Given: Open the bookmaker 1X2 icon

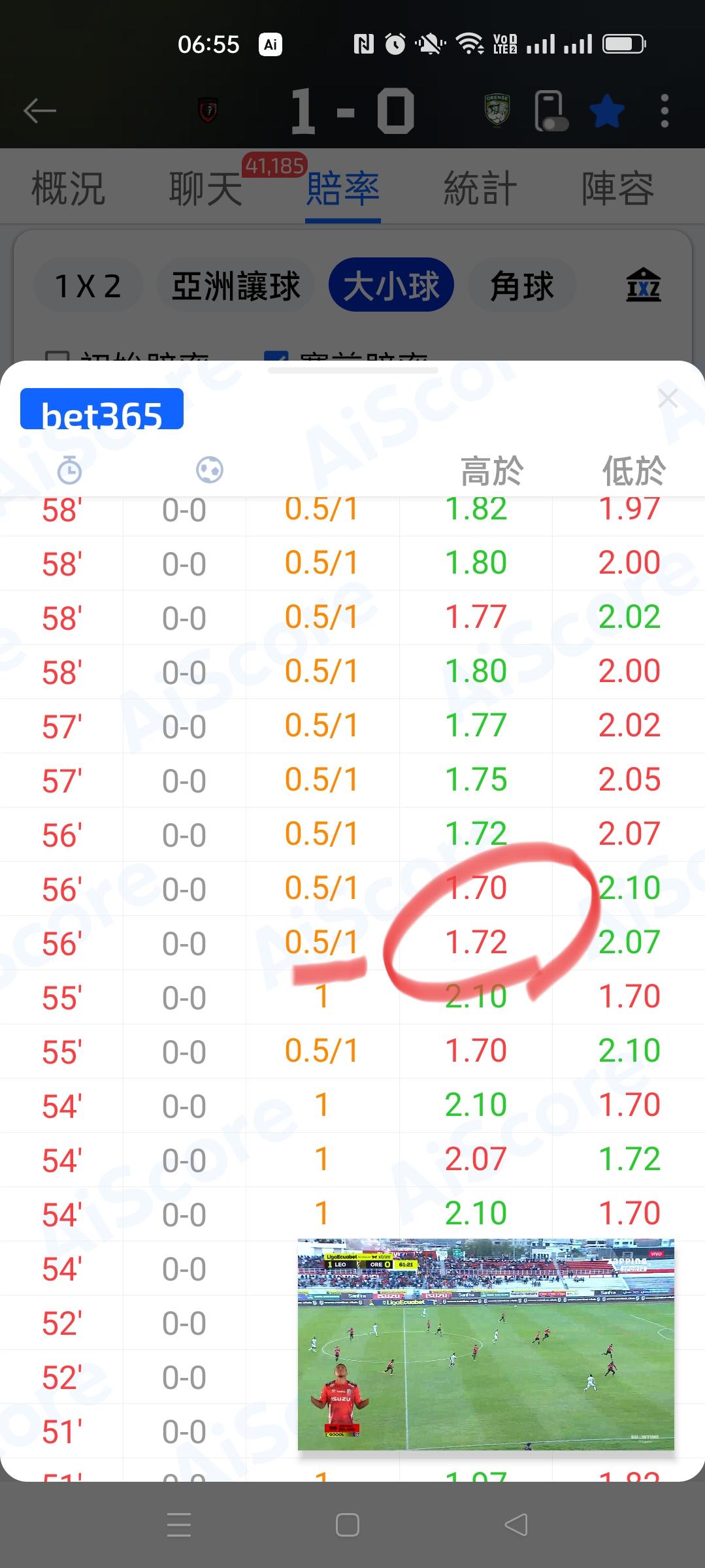Looking at the screenshot, I should 644,285.
